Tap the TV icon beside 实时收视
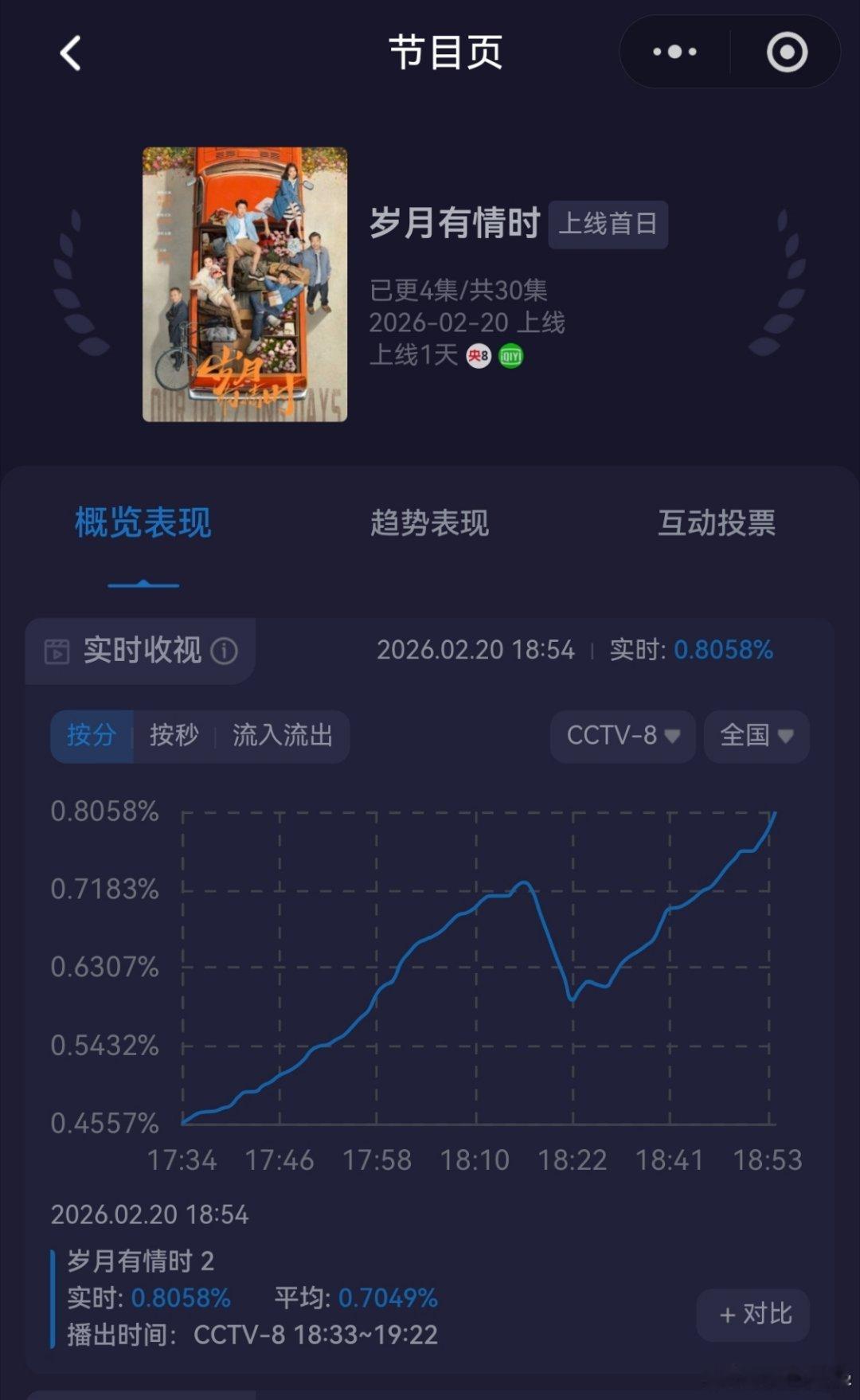 coord(56,651)
